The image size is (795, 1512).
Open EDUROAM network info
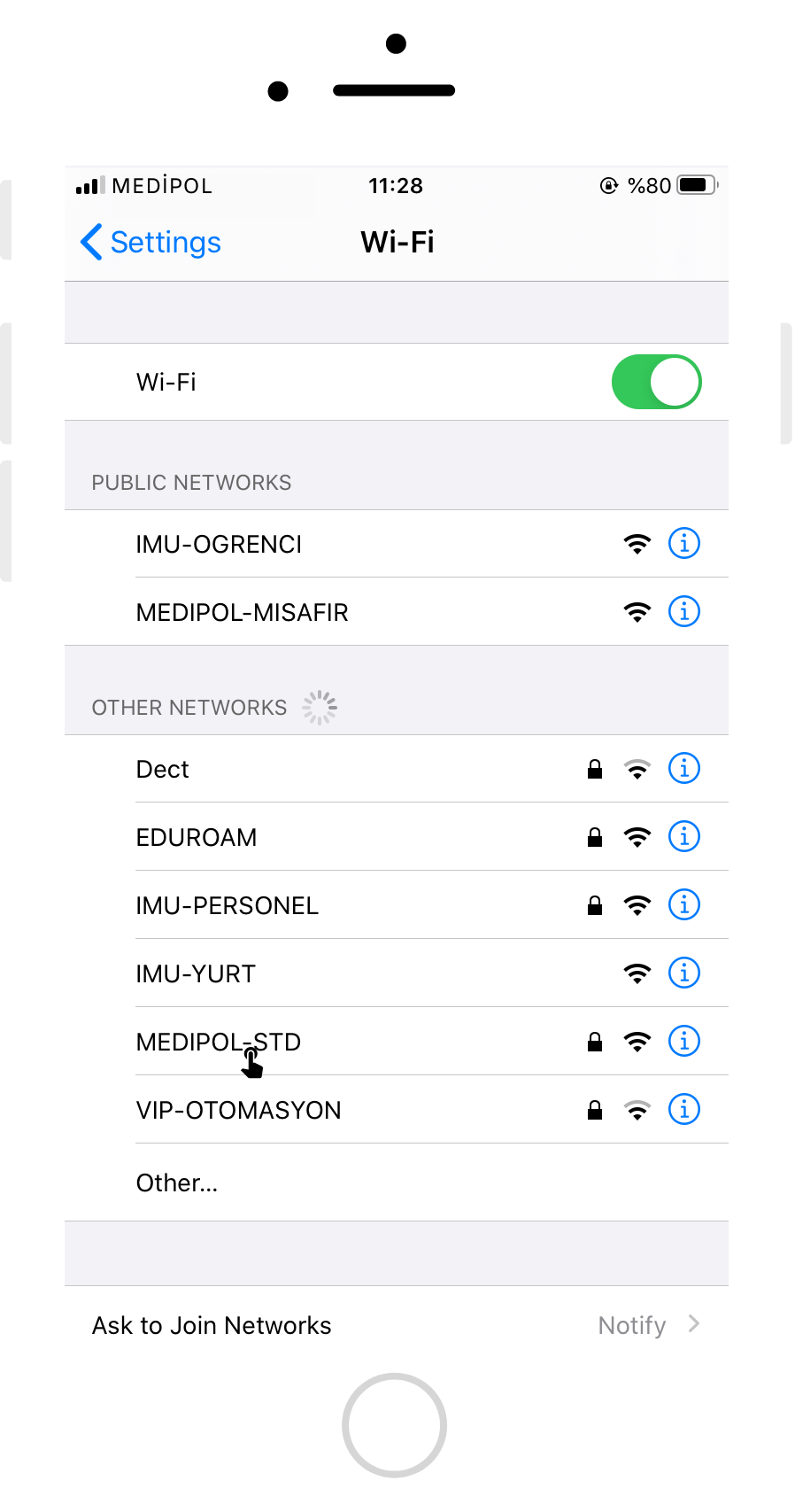coord(684,836)
